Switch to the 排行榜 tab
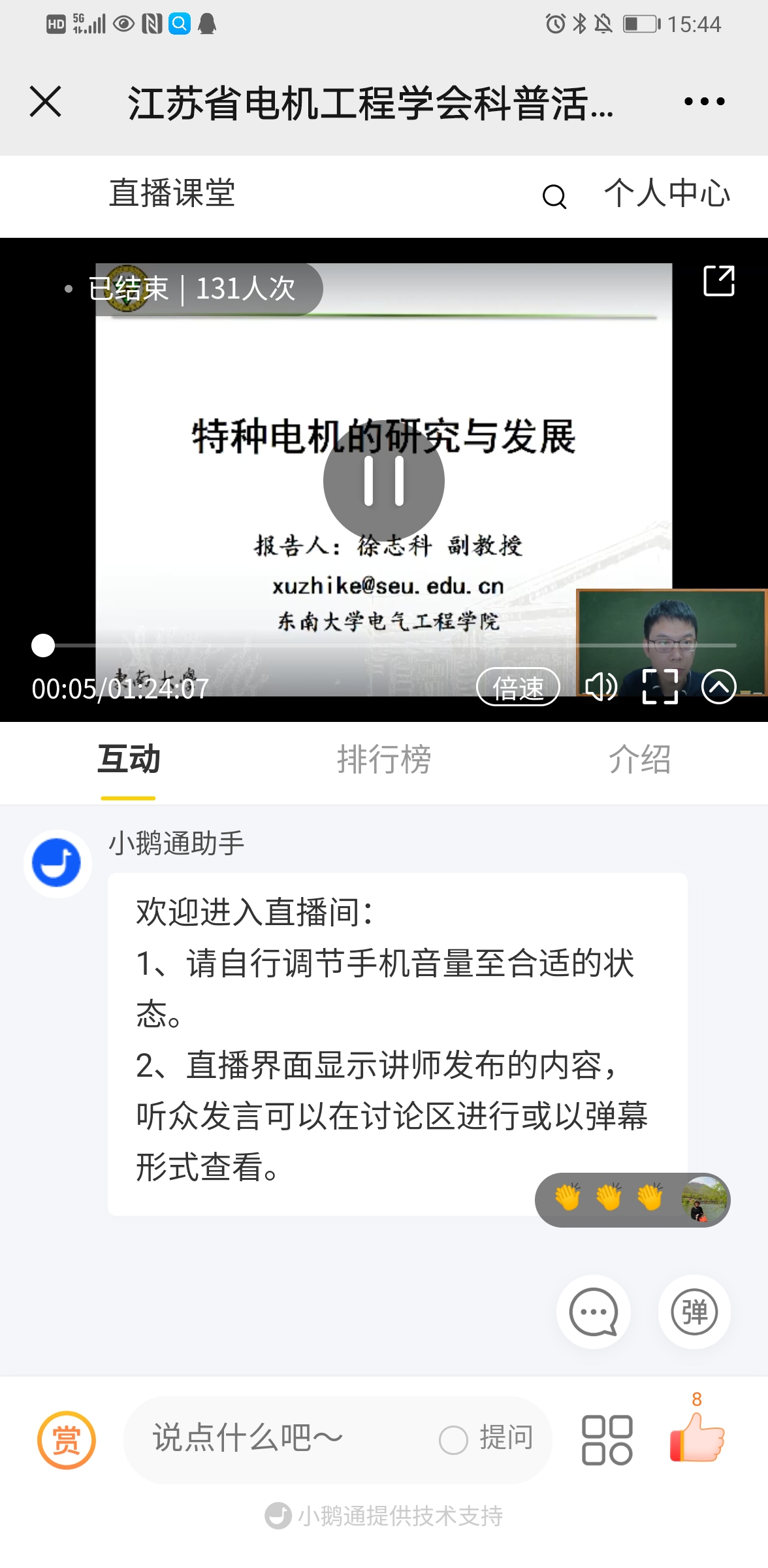This screenshot has height=1568, width=768. 383,759
